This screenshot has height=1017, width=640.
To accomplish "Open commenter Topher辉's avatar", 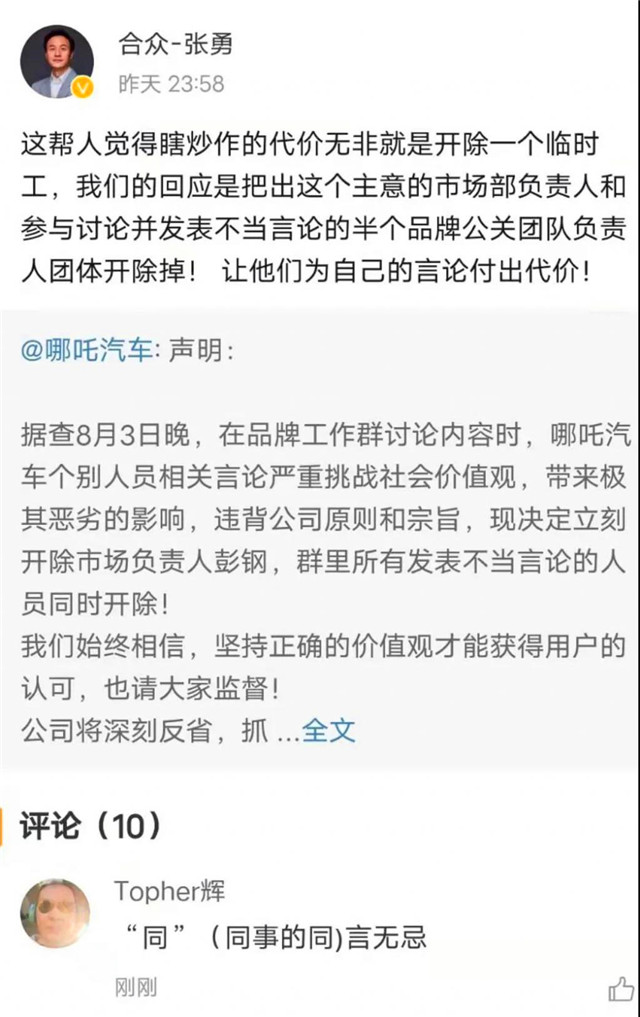I will click(55, 914).
